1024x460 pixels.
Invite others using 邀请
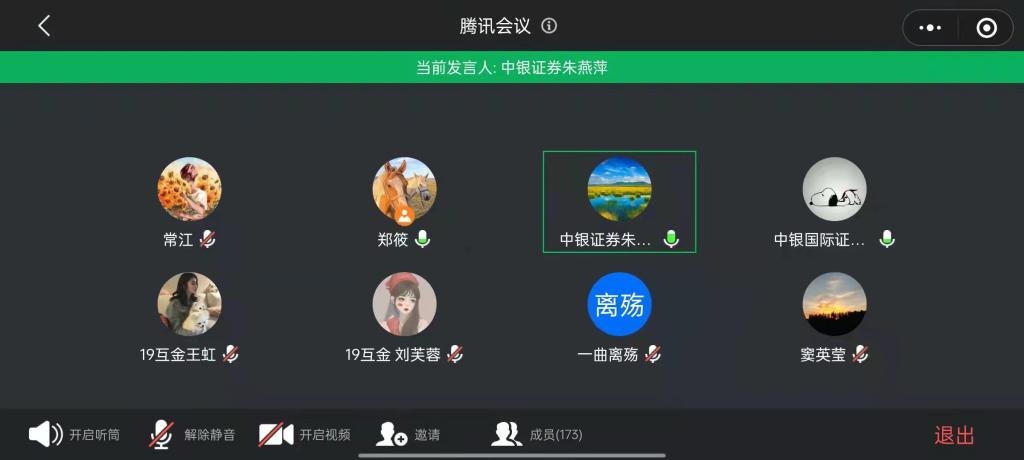(x=408, y=434)
